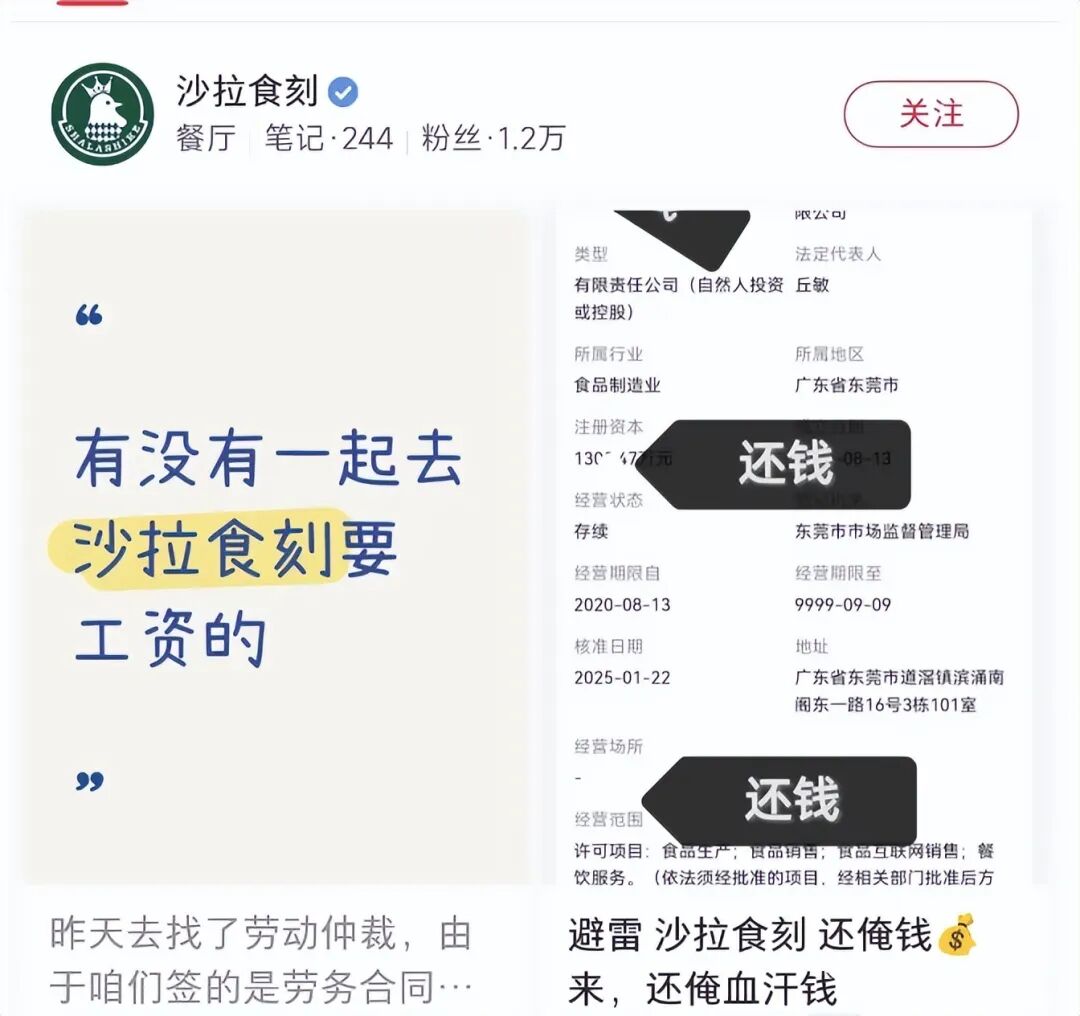The height and width of the screenshot is (1016, 1080).
Task: Follow 沙拉食刻 with the 关注 button
Action: pyautogui.click(x=930, y=114)
